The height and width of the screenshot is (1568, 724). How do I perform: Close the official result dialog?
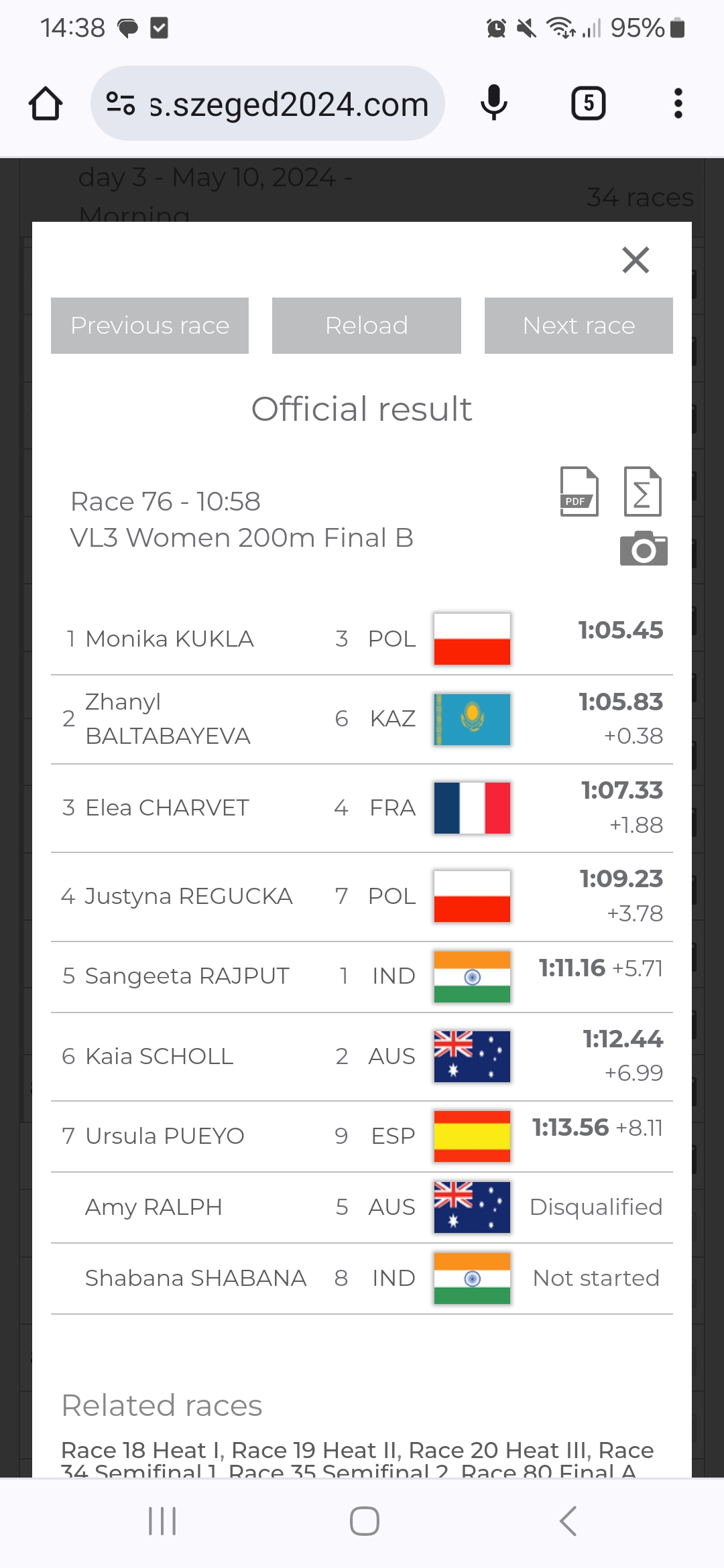635,260
